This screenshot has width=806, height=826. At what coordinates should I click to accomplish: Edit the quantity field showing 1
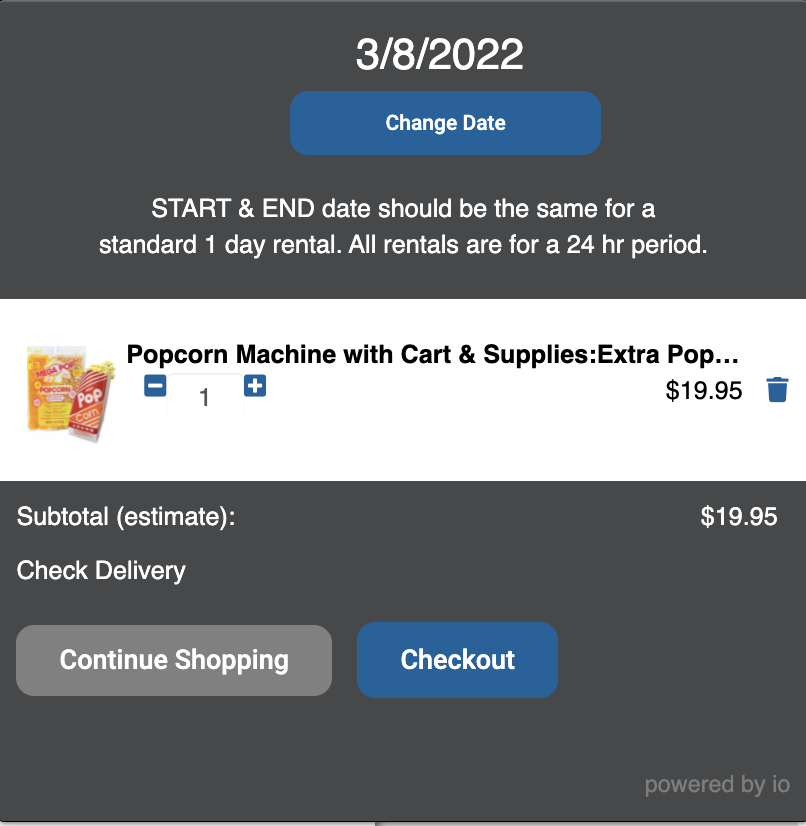pyautogui.click(x=205, y=397)
